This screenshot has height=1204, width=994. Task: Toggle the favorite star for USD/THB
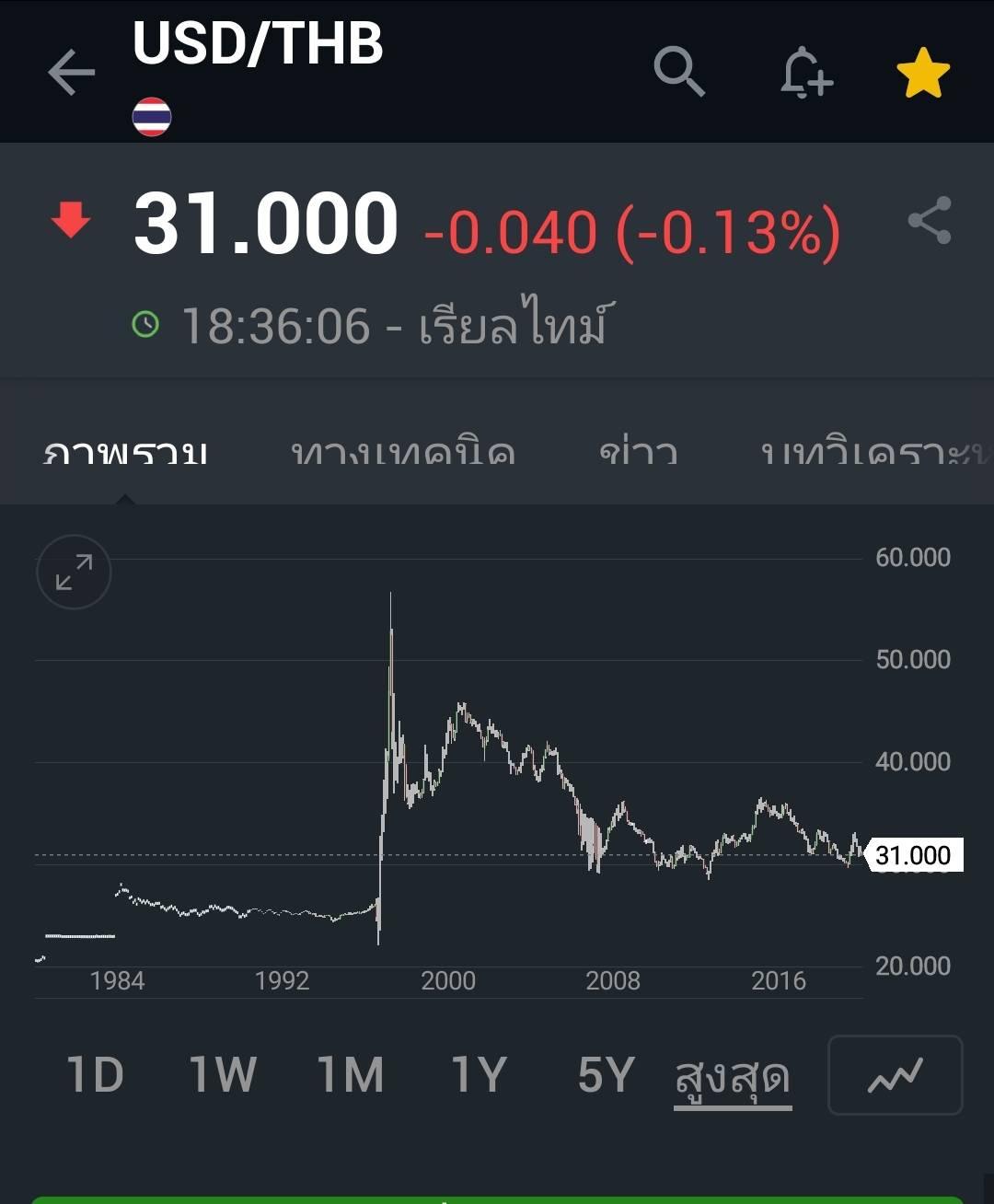(923, 74)
